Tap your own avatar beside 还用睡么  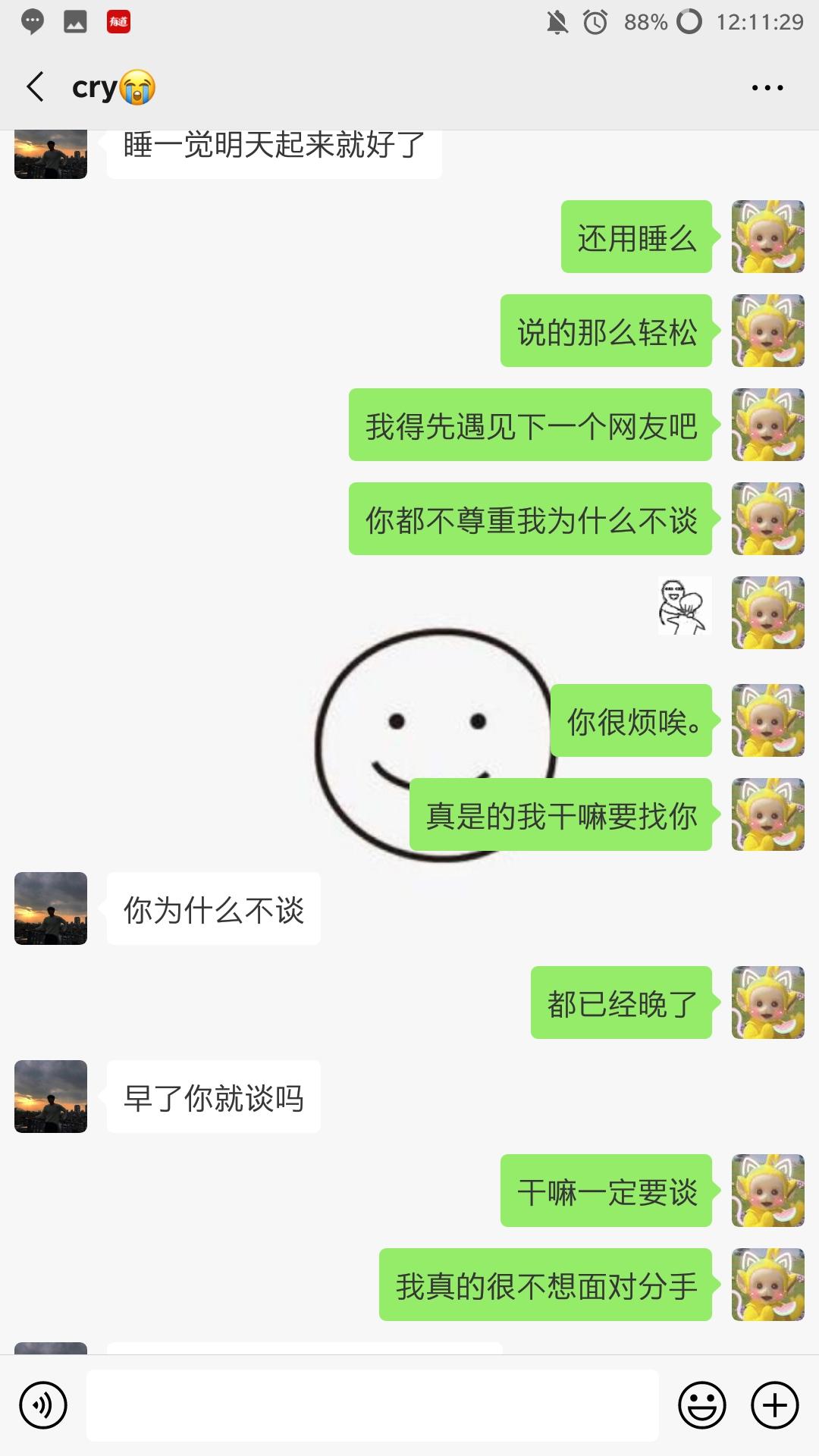coord(767,237)
